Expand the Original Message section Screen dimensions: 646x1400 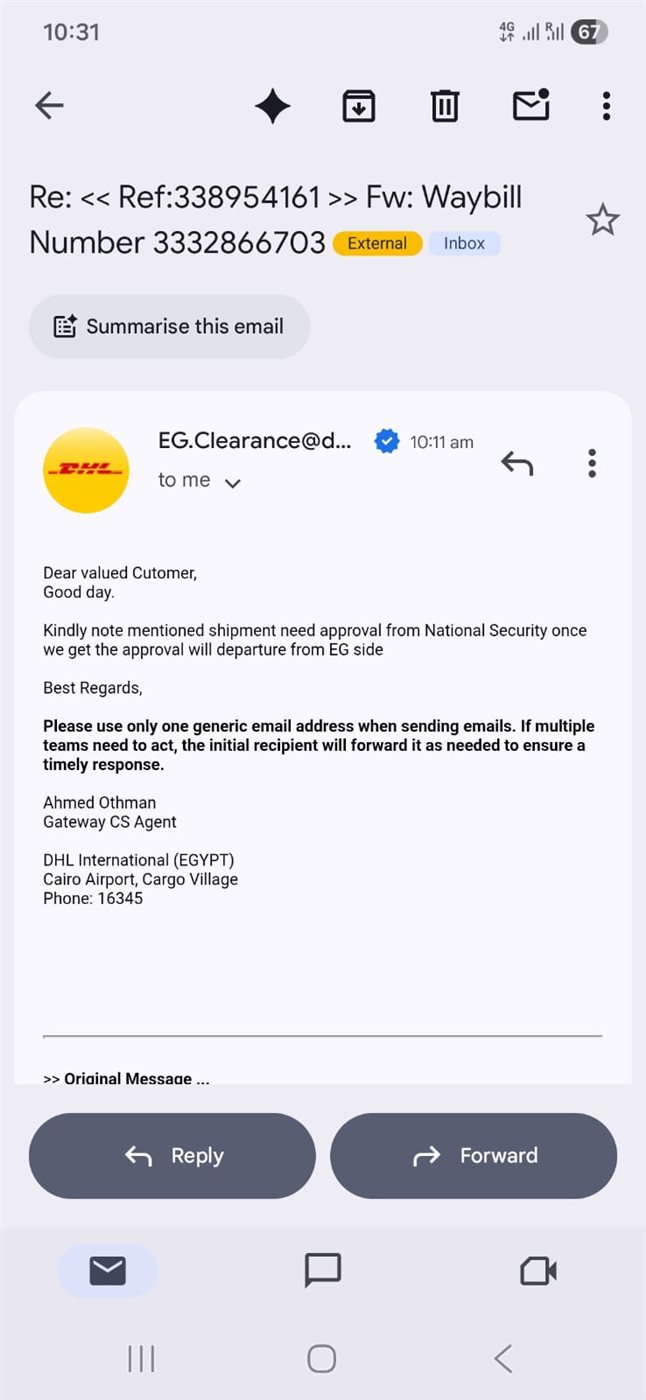point(127,1078)
